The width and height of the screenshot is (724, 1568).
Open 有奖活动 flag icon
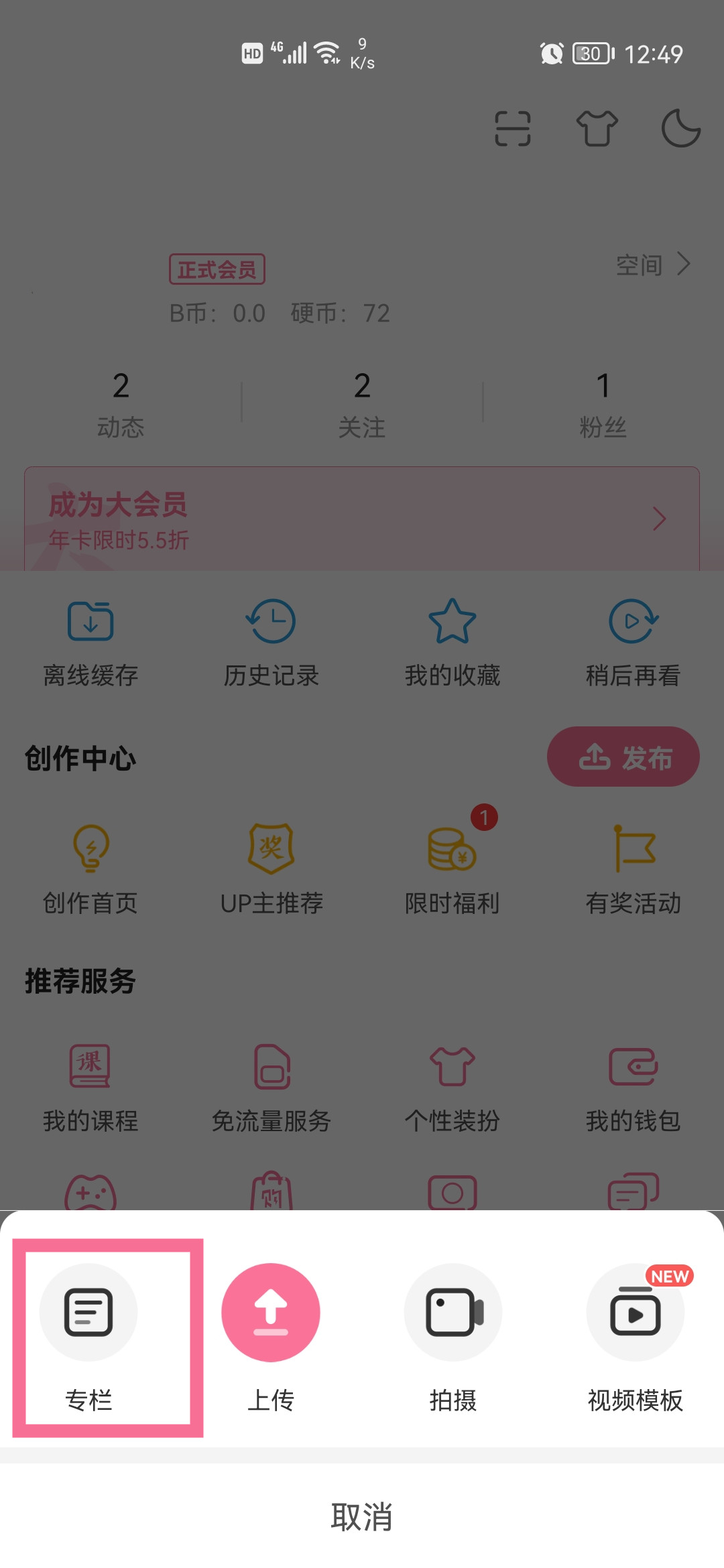coord(633,868)
